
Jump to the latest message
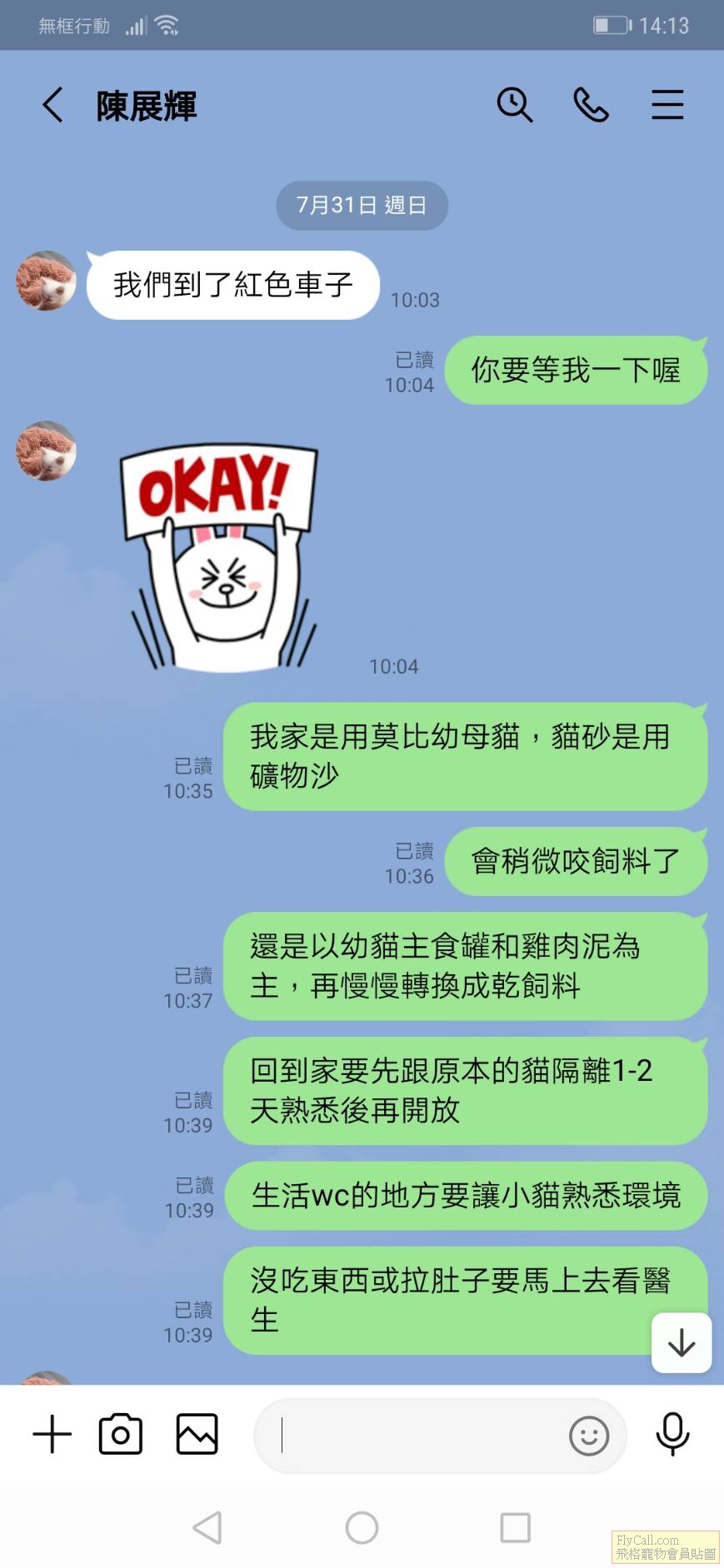[x=682, y=1342]
